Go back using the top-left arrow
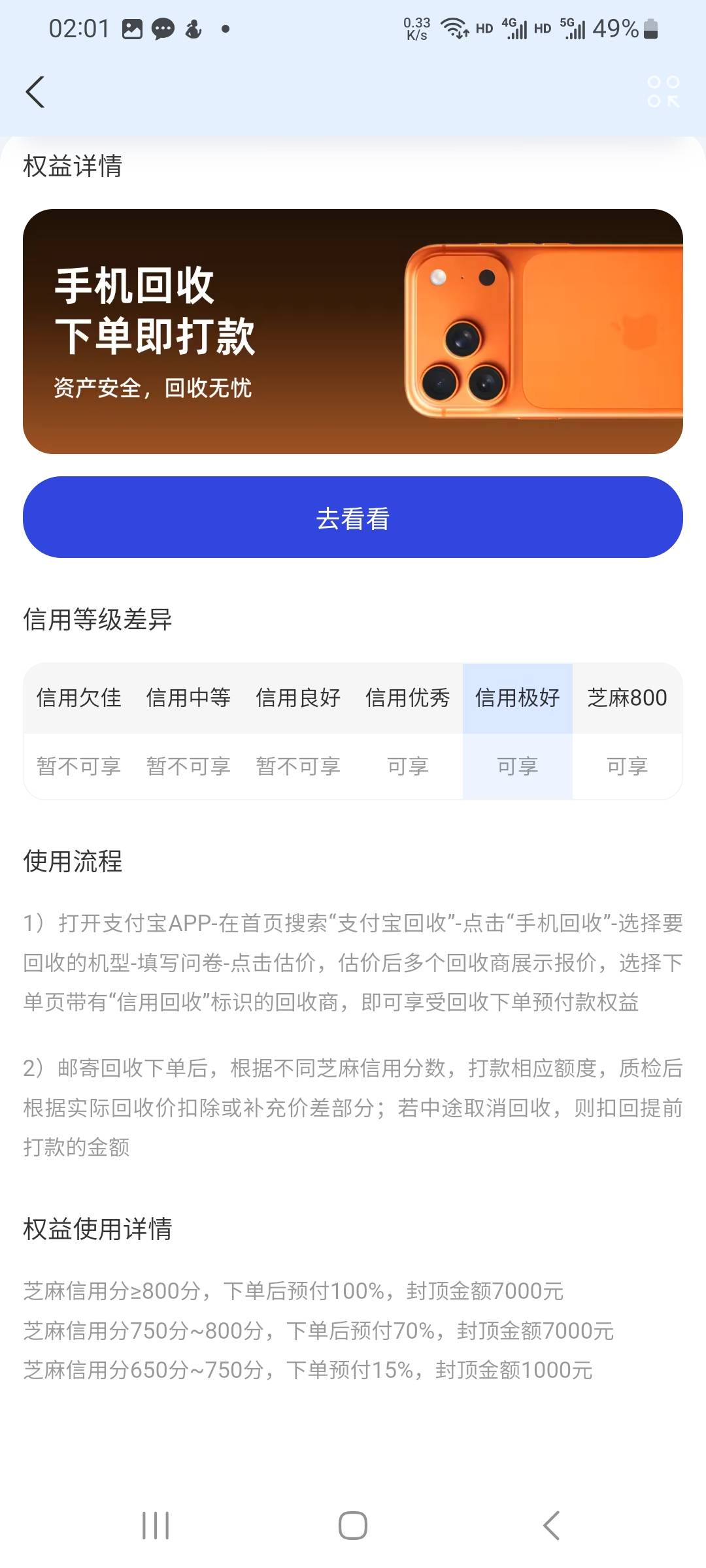This screenshot has height=1568, width=706. click(35, 91)
